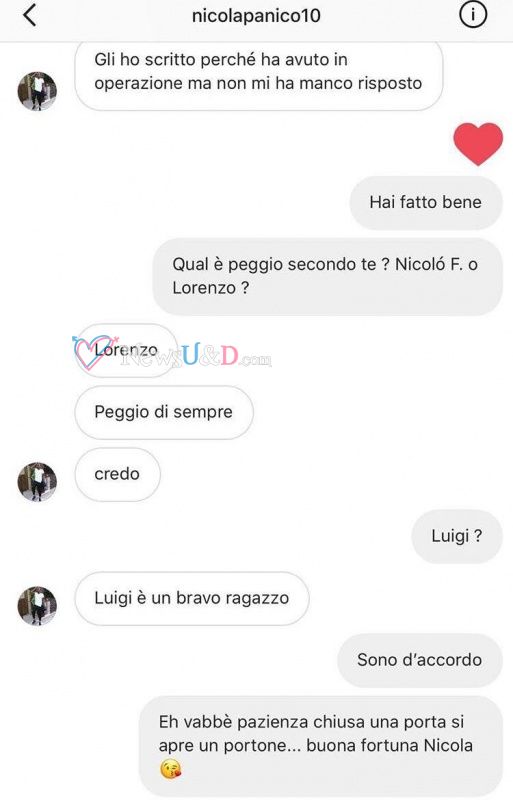The height and width of the screenshot is (800, 513).
Task: Open conversation info icon
Action: pyautogui.click(x=473, y=15)
